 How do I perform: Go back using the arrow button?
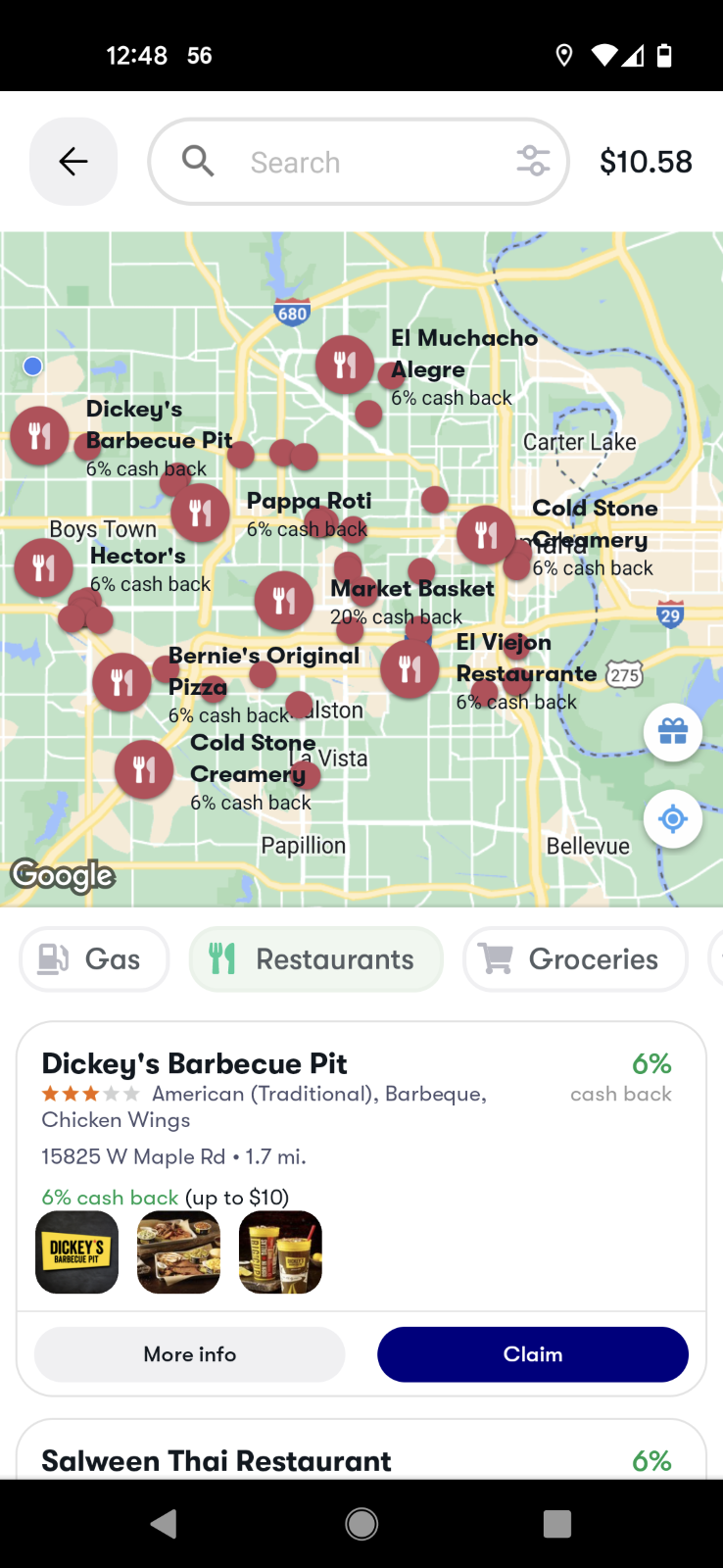pyautogui.click(x=73, y=162)
